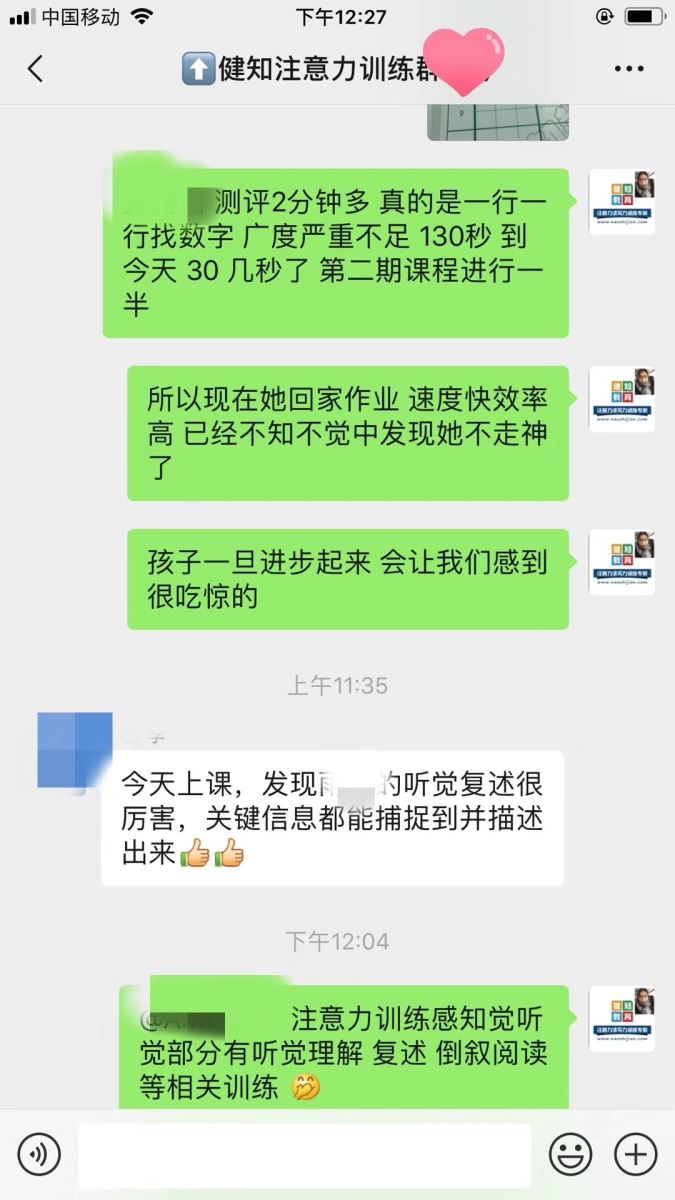Switch to voice message input
Viewport: 675px width, 1200px height.
[x=39, y=1155]
